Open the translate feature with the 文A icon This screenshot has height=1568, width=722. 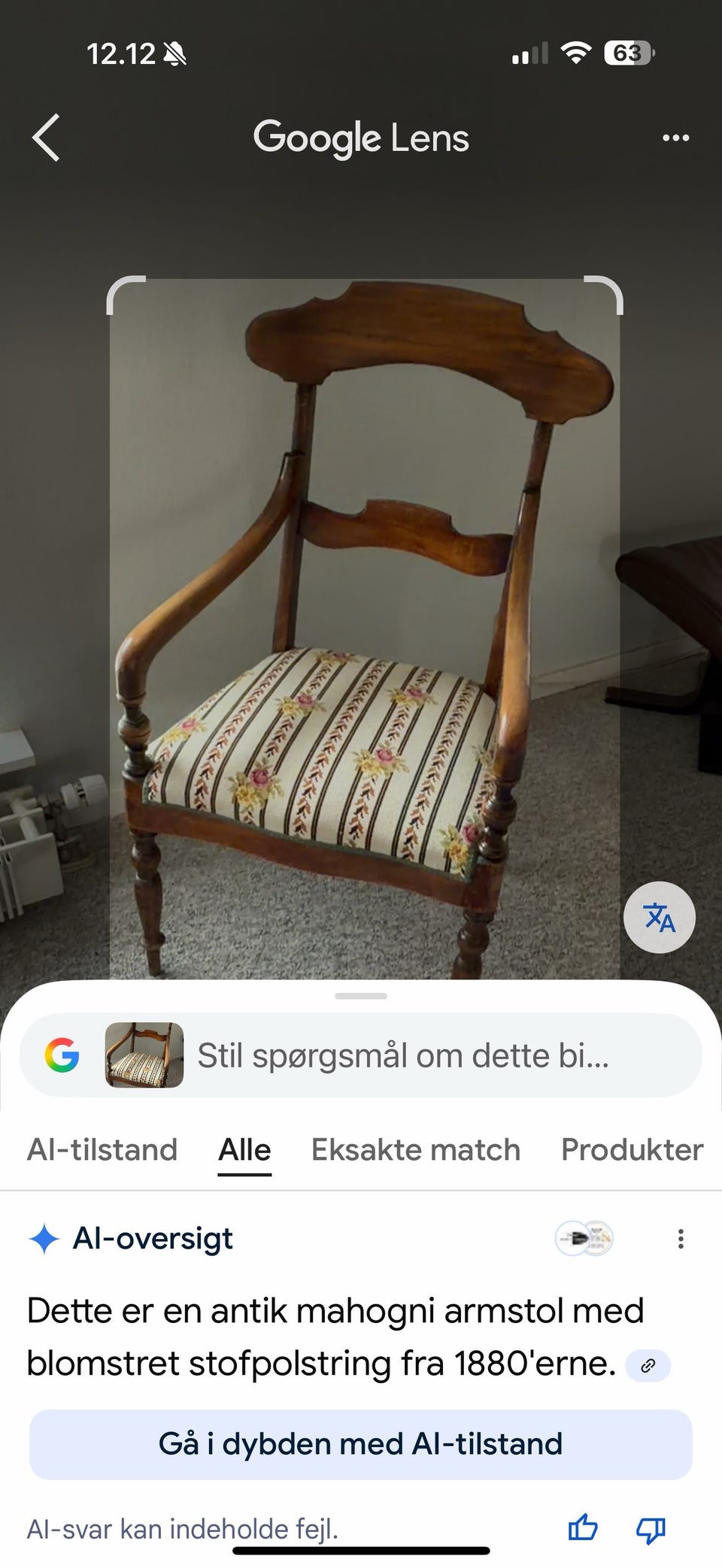click(x=659, y=918)
